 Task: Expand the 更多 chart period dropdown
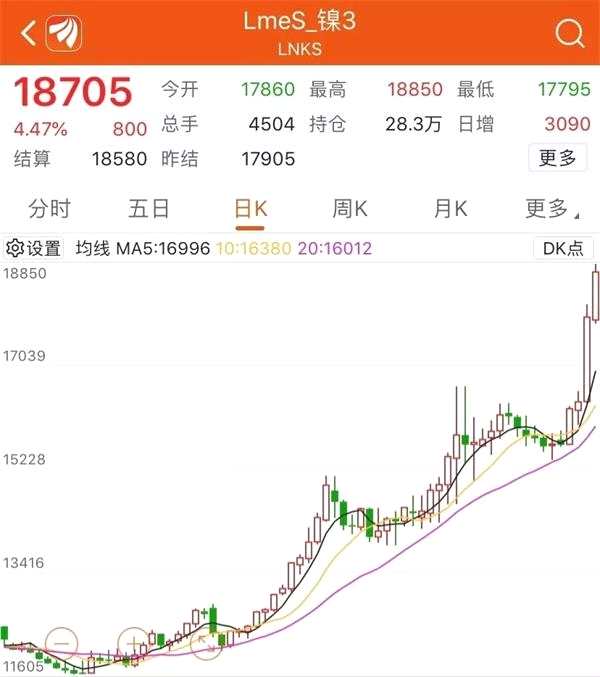click(x=548, y=209)
